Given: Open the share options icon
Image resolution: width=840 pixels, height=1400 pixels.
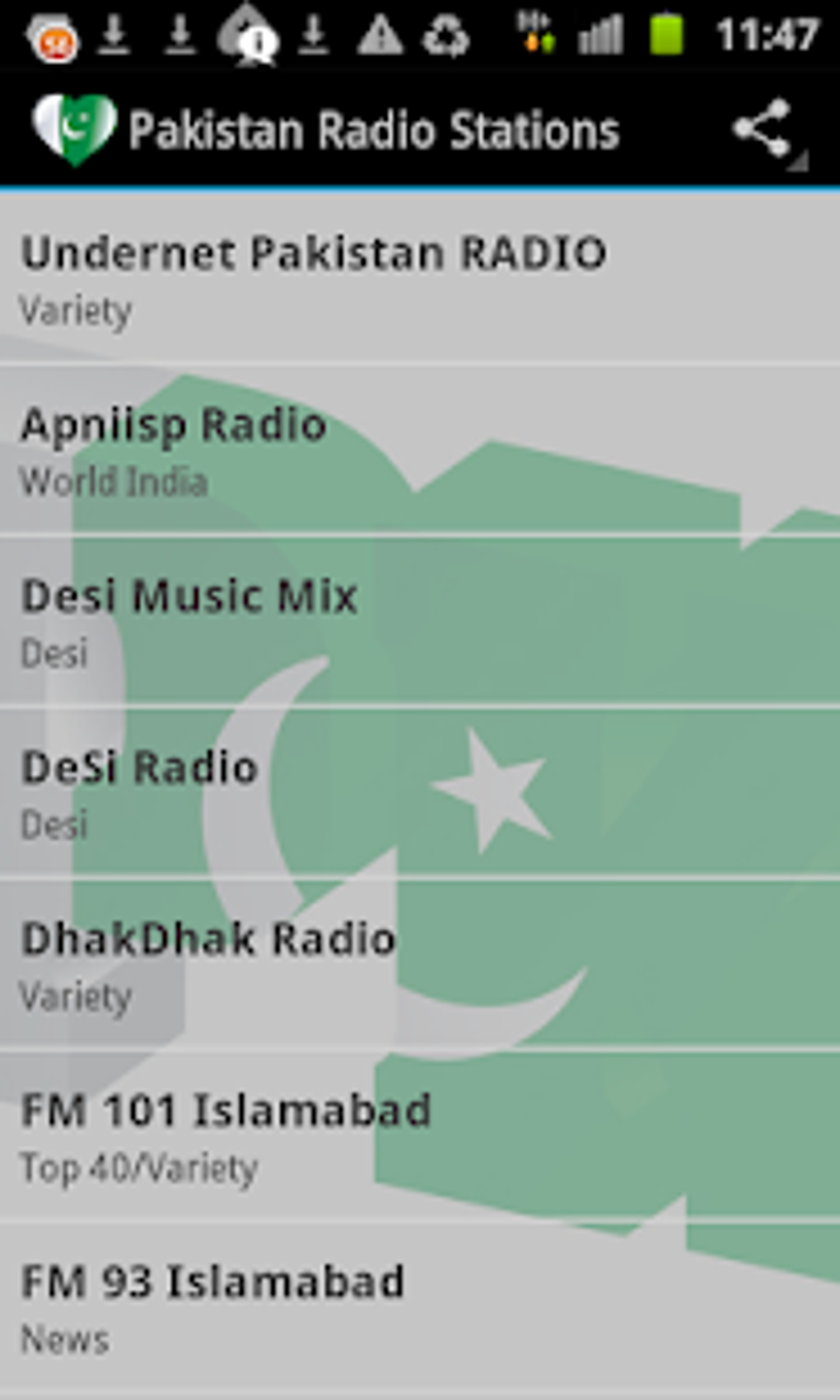Looking at the screenshot, I should [x=762, y=129].
